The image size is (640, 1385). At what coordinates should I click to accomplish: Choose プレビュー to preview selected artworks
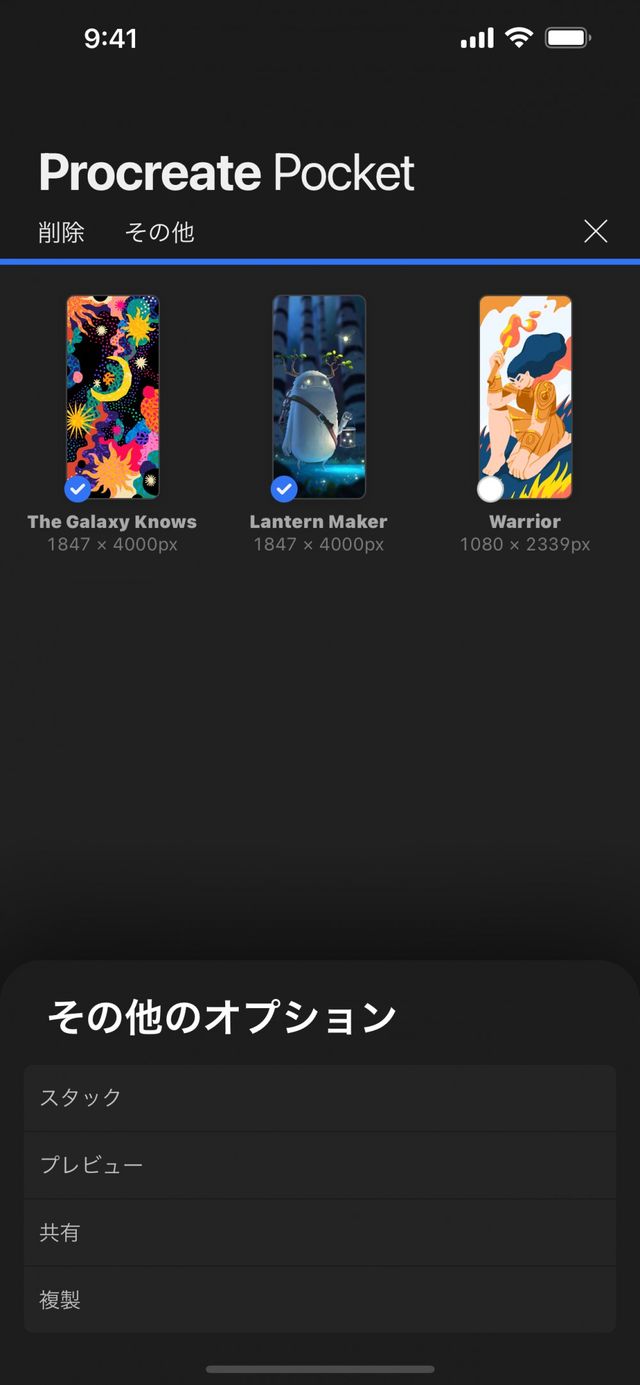(319, 1165)
